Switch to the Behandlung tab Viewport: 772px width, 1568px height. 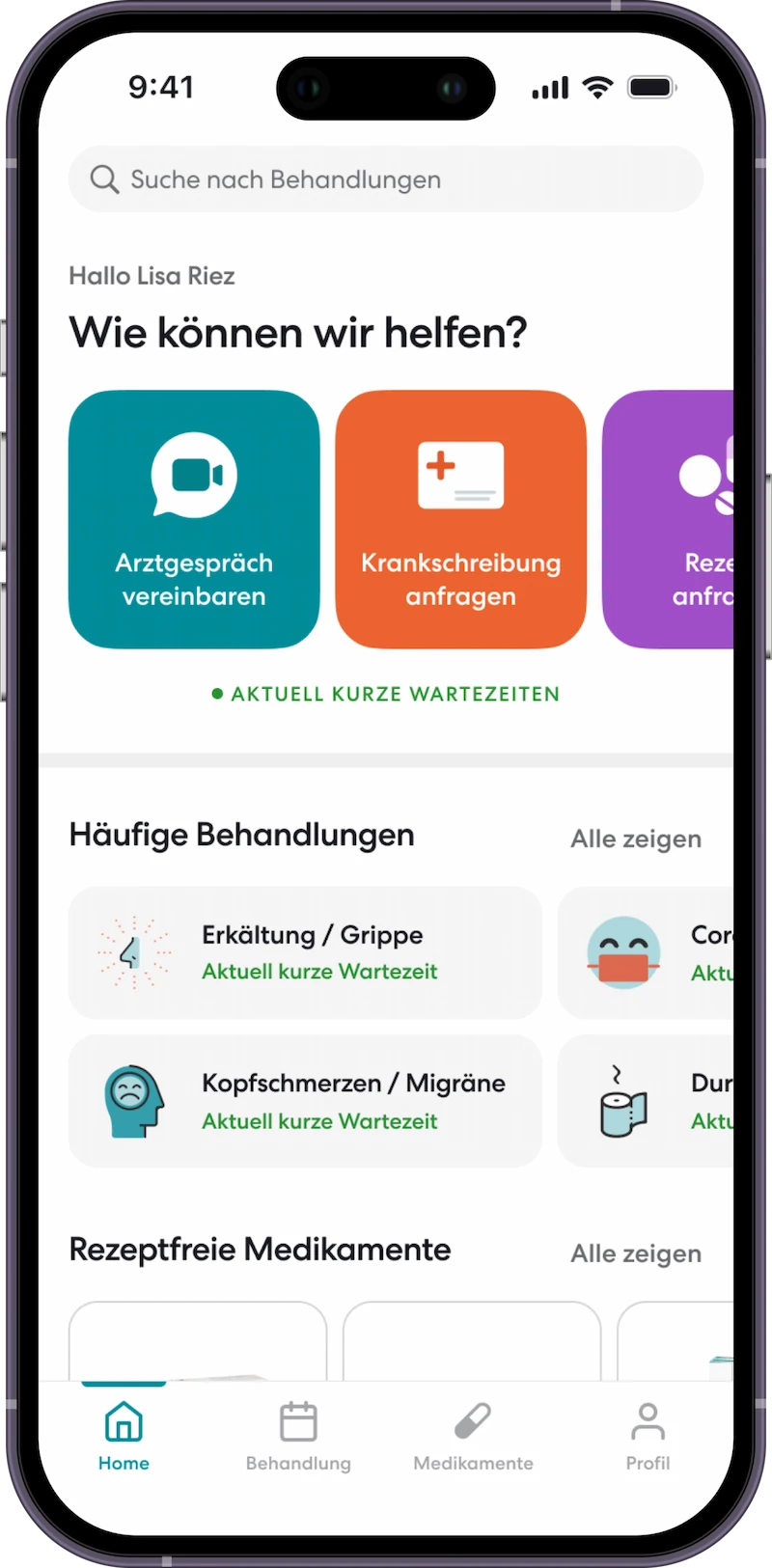298,1437
